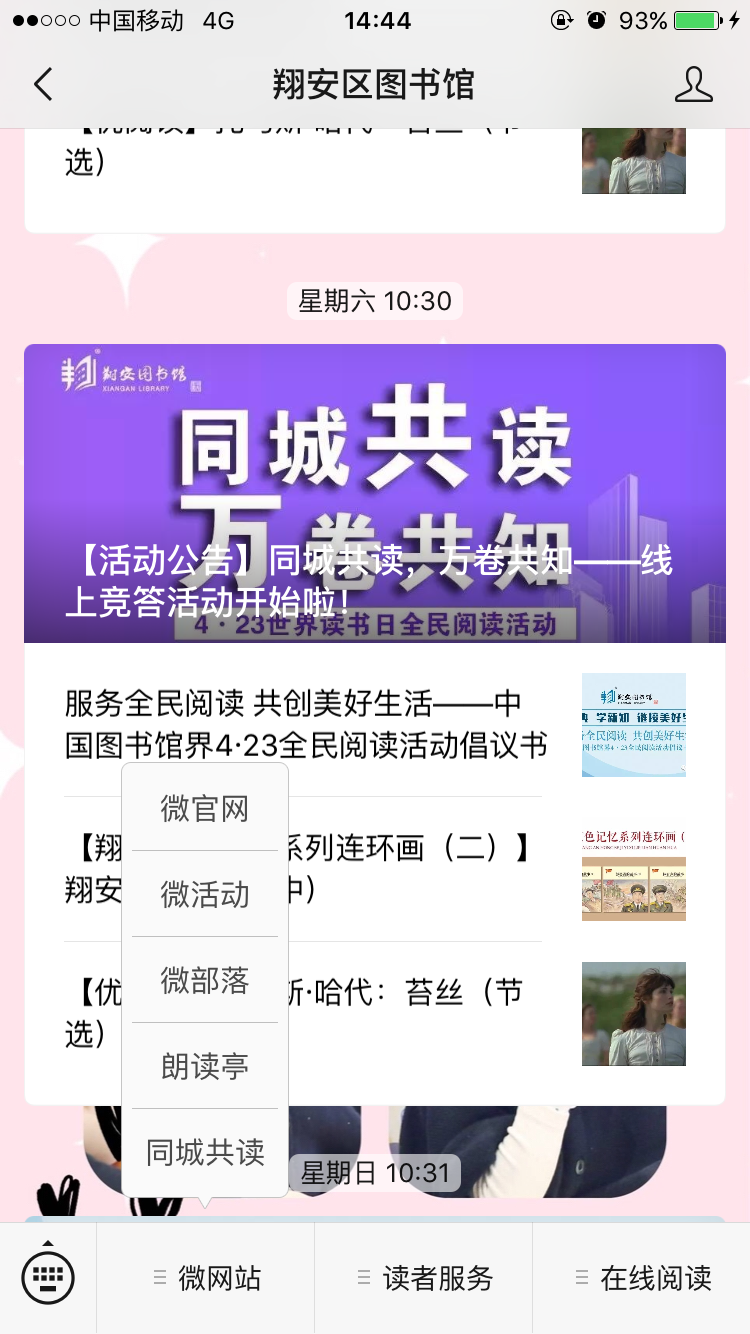750x1334 pixels.
Task: Tap the 微网站 menu tab
Action: tap(206, 1277)
